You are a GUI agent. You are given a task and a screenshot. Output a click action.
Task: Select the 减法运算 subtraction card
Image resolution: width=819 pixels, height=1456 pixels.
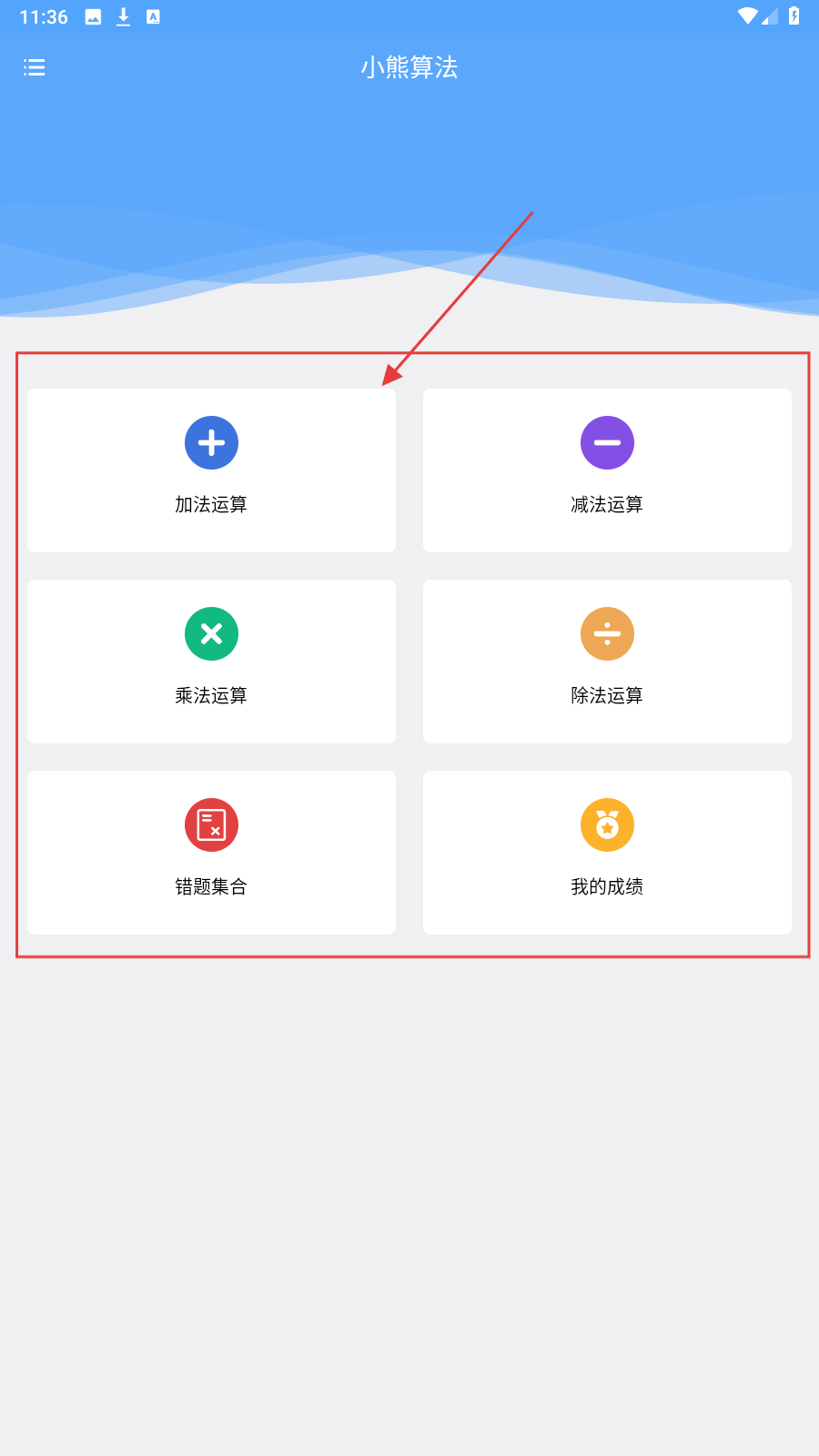pos(607,470)
